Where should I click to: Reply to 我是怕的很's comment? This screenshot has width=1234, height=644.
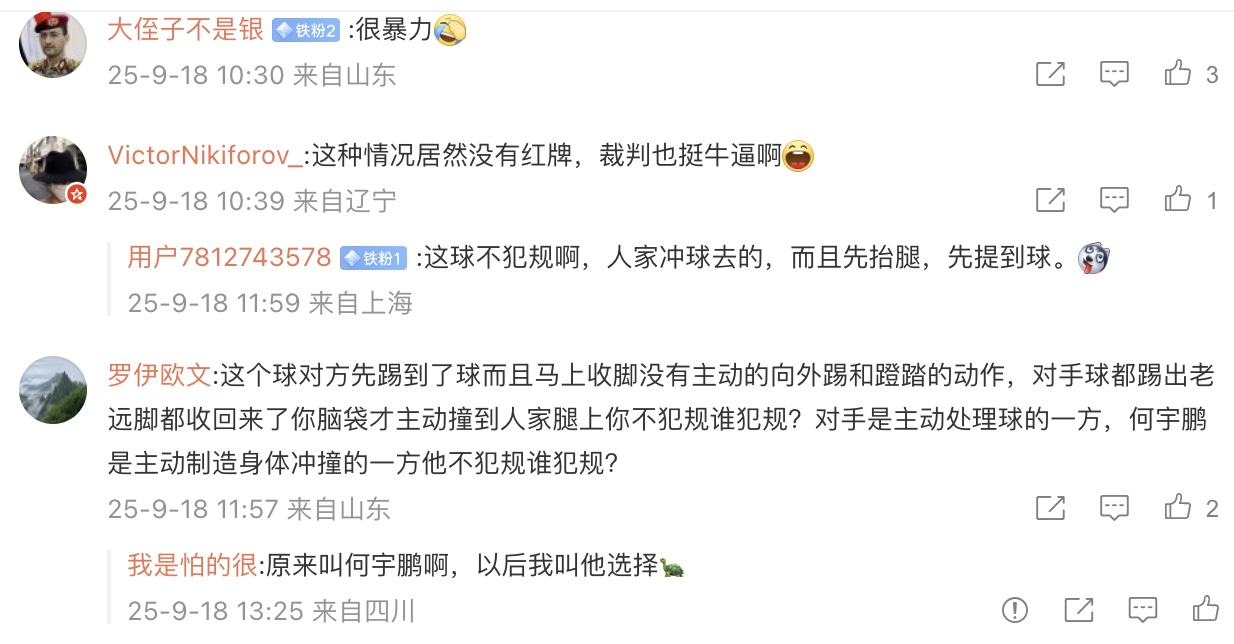click(x=1142, y=609)
